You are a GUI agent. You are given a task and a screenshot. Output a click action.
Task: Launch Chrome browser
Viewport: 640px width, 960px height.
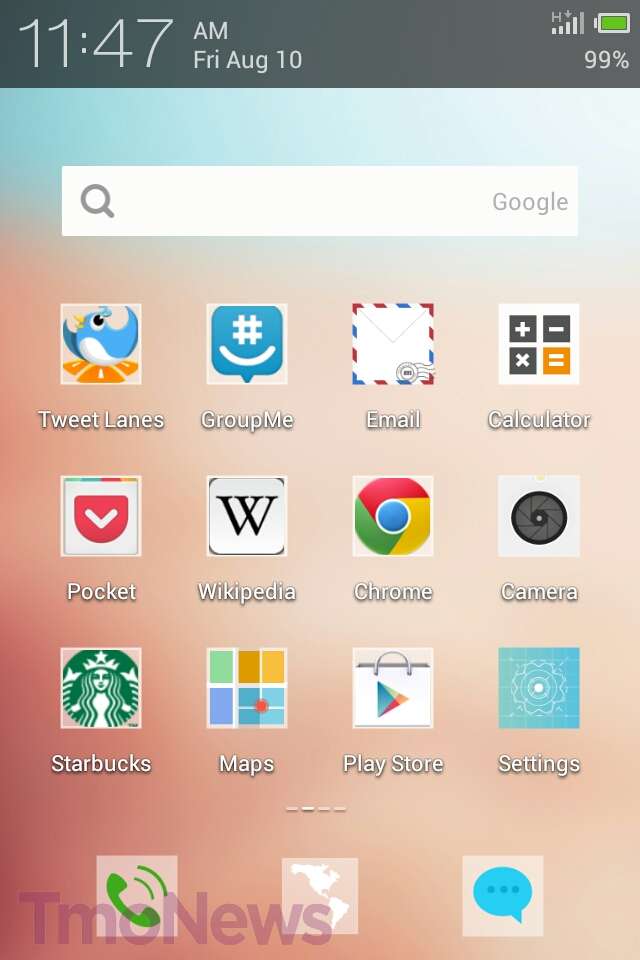click(x=393, y=516)
